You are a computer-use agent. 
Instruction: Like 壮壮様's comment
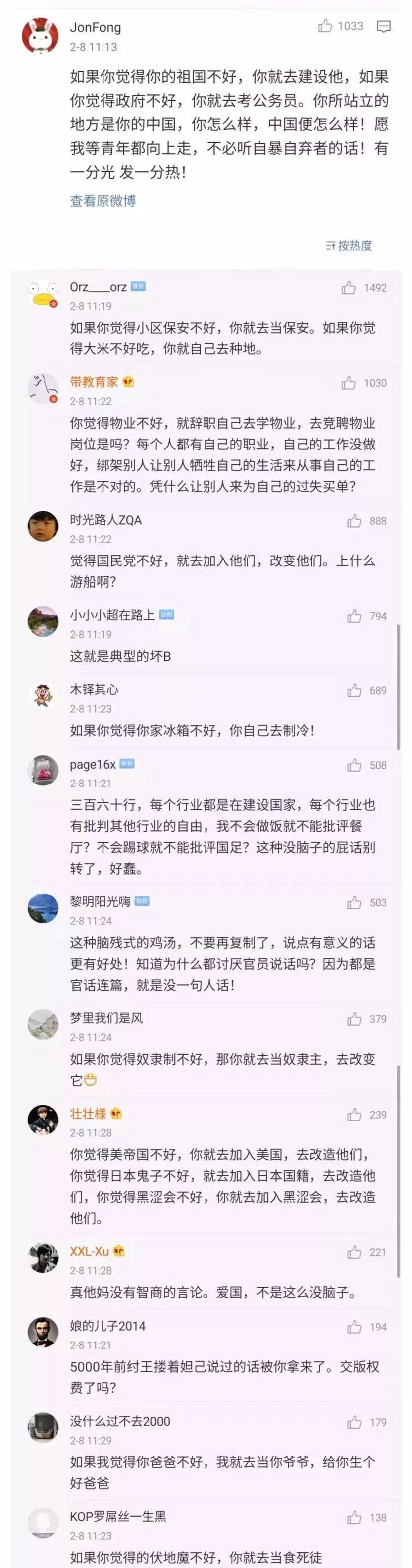coord(354,1115)
